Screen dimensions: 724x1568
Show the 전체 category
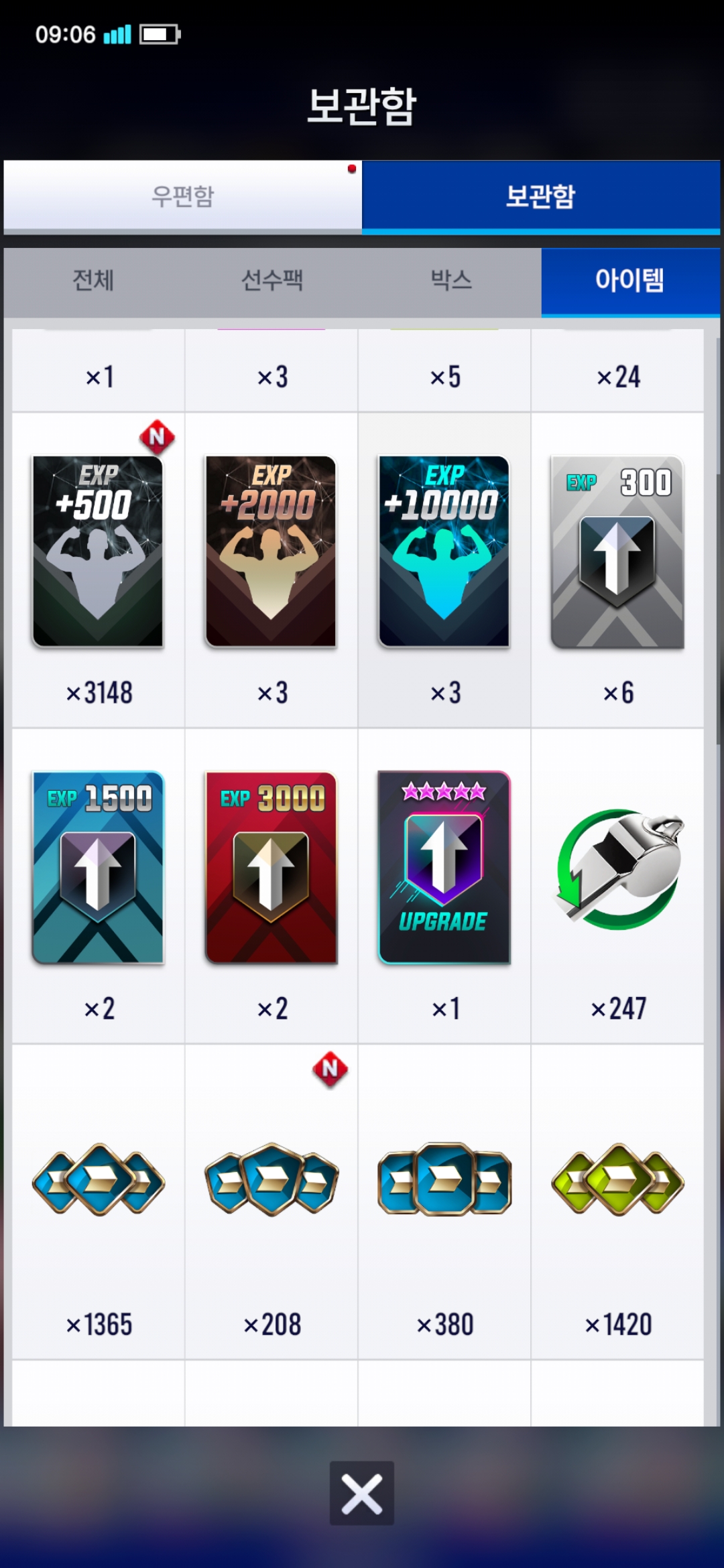pyautogui.click(x=93, y=280)
